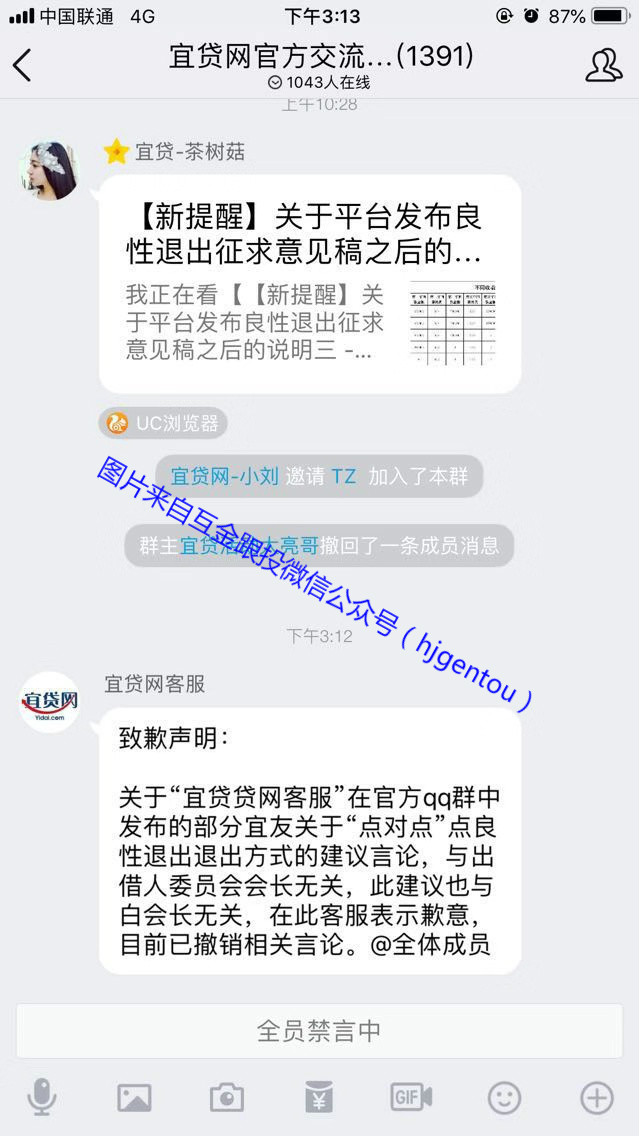Image resolution: width=639 pixels, height=1136 pixels.
Task: Open UC浏览器 source chip
Action: tap(163, 423)
